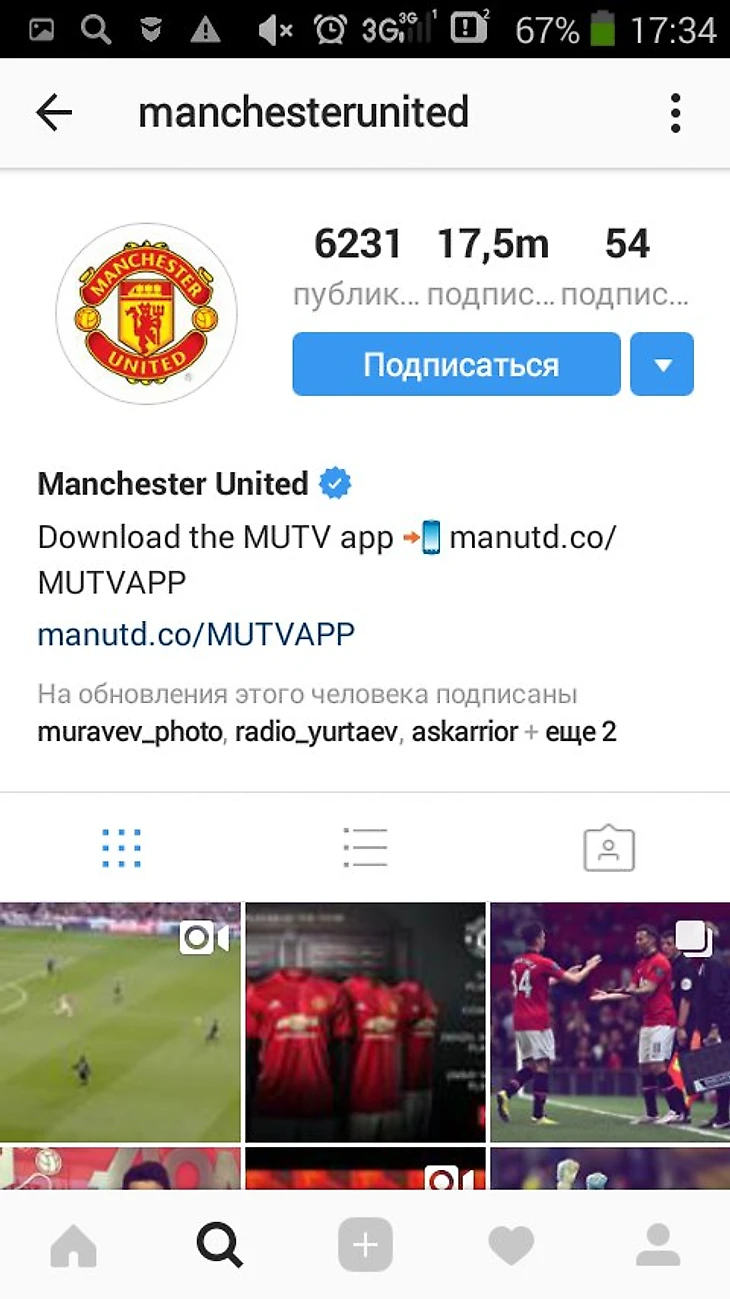Go back using the arrow icon
The image size is (730, 1299).
click(54, 113)
